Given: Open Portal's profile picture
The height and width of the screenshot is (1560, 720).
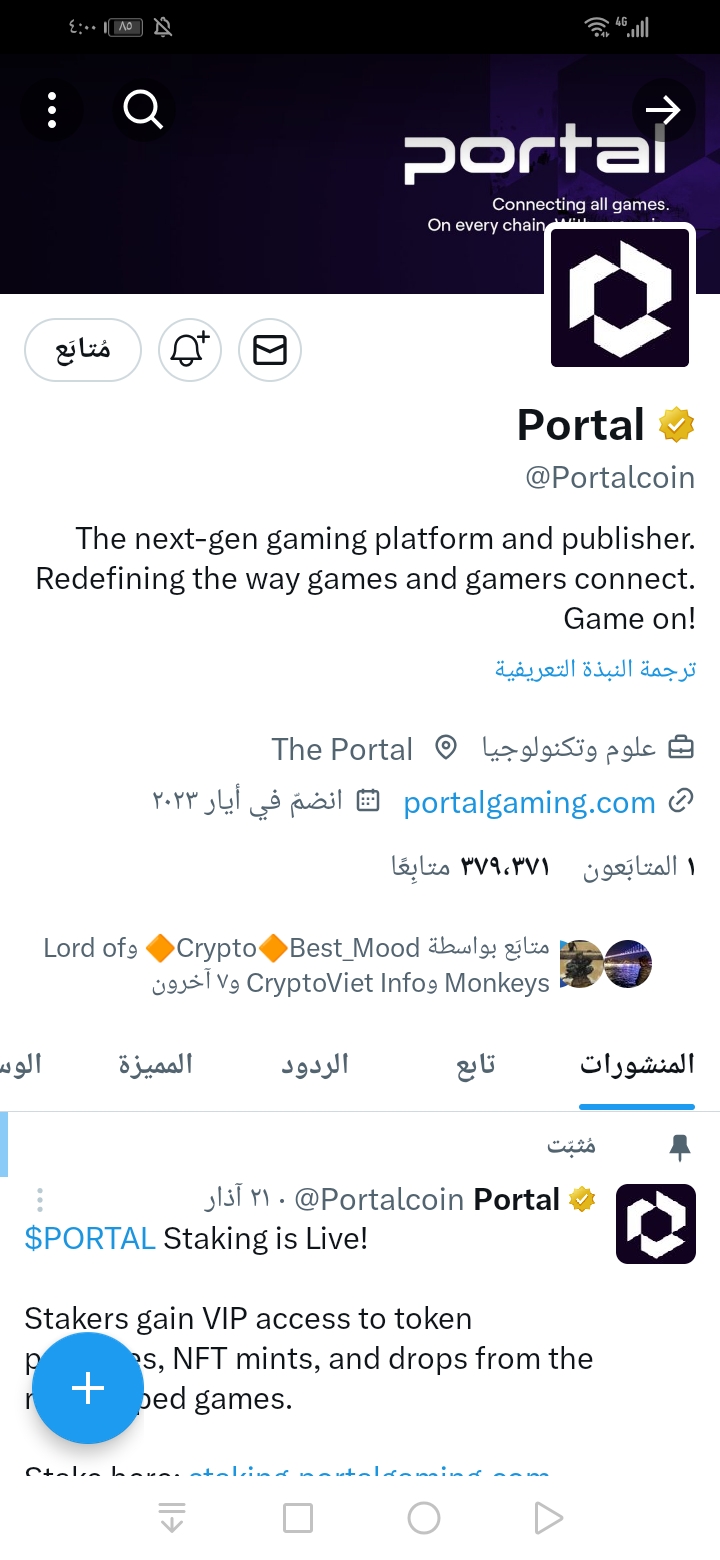Looking at the screenshot, I should pos(620,296).
